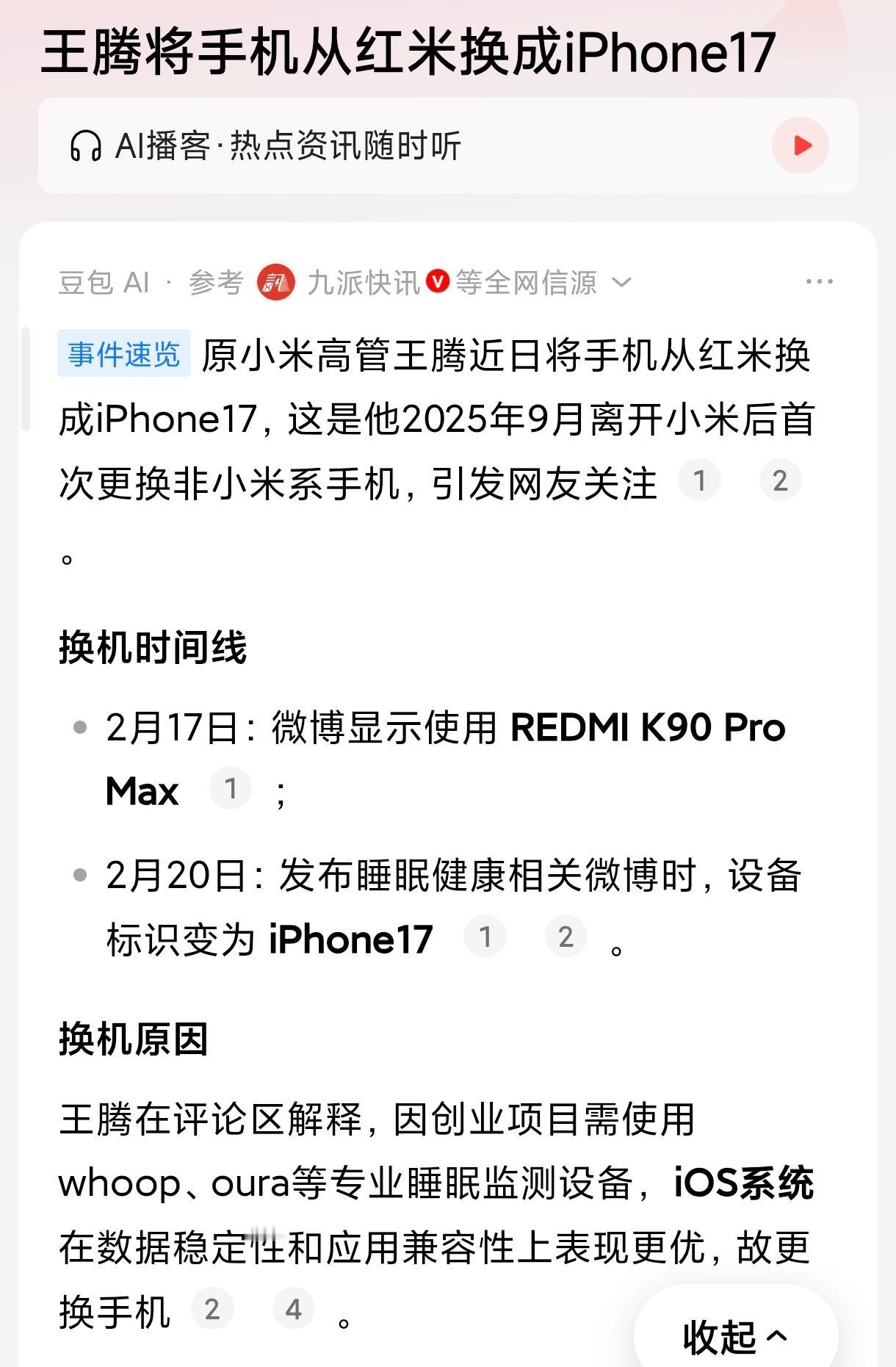
Task: Select the 豆包 AI source label
Action: pyautogui.click(x=103, y=283)
